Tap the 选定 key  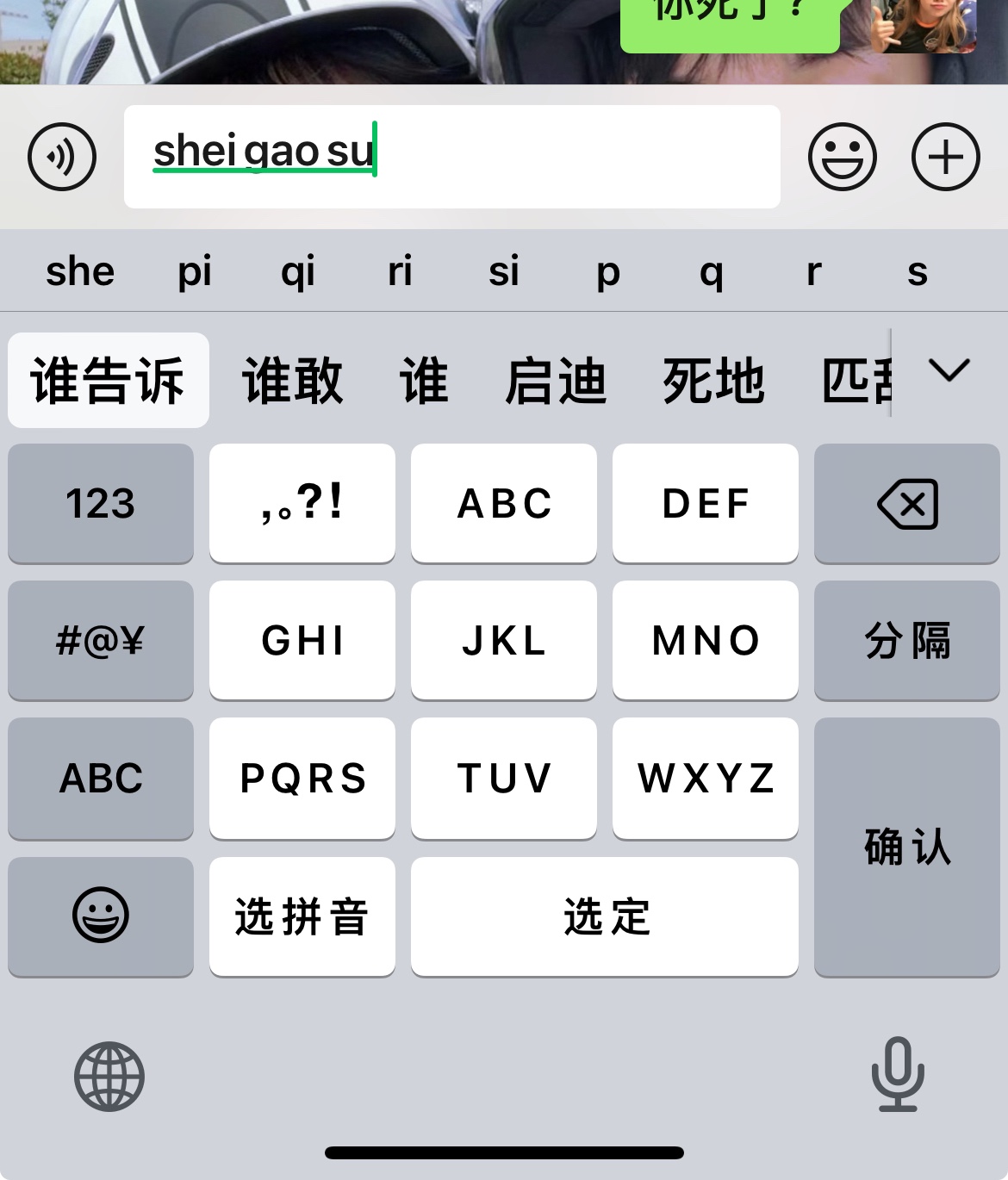point(605,916)
